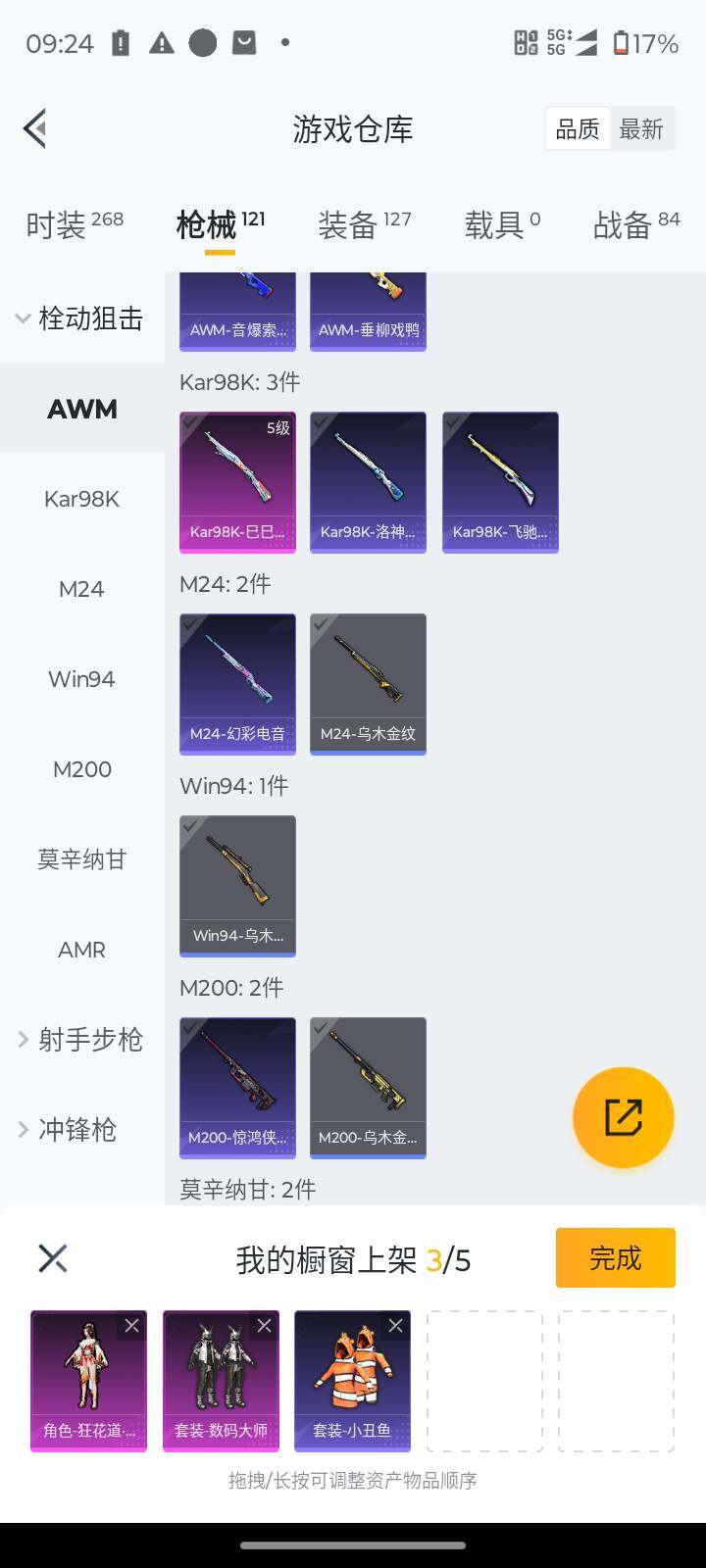
Task: Select the M200-惊鸿侠 skin
Action: (237, 1088)
